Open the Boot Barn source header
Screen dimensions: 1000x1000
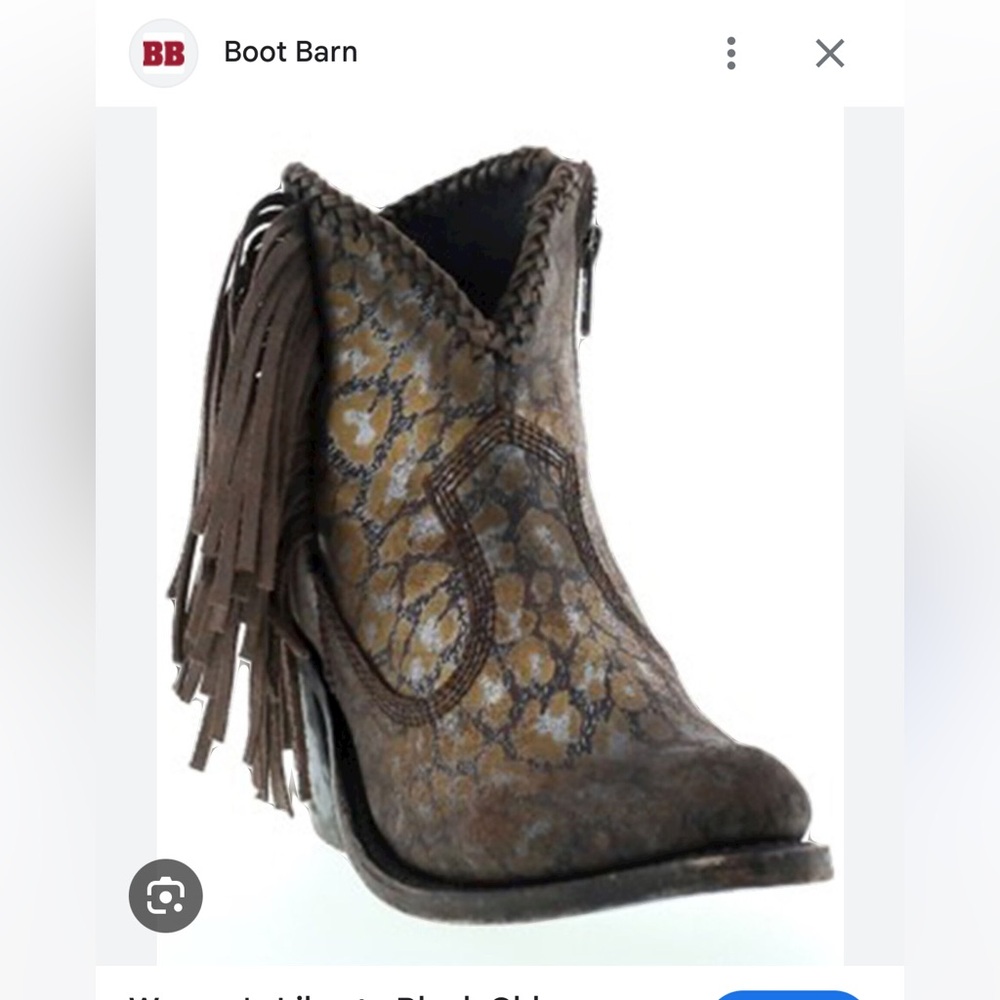click(x=290, y=52)
